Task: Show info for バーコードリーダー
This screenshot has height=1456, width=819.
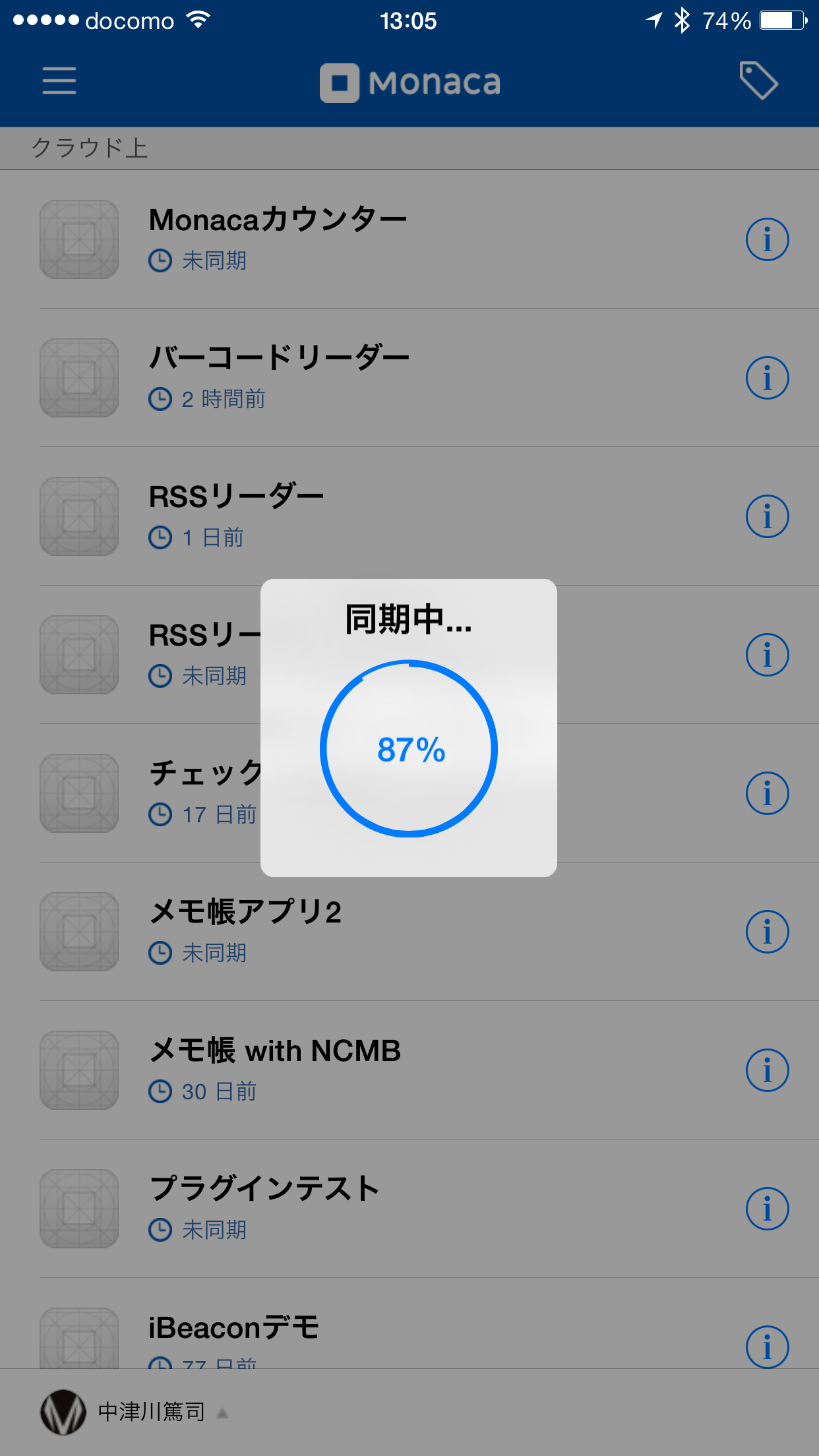Action: [767, 378]
